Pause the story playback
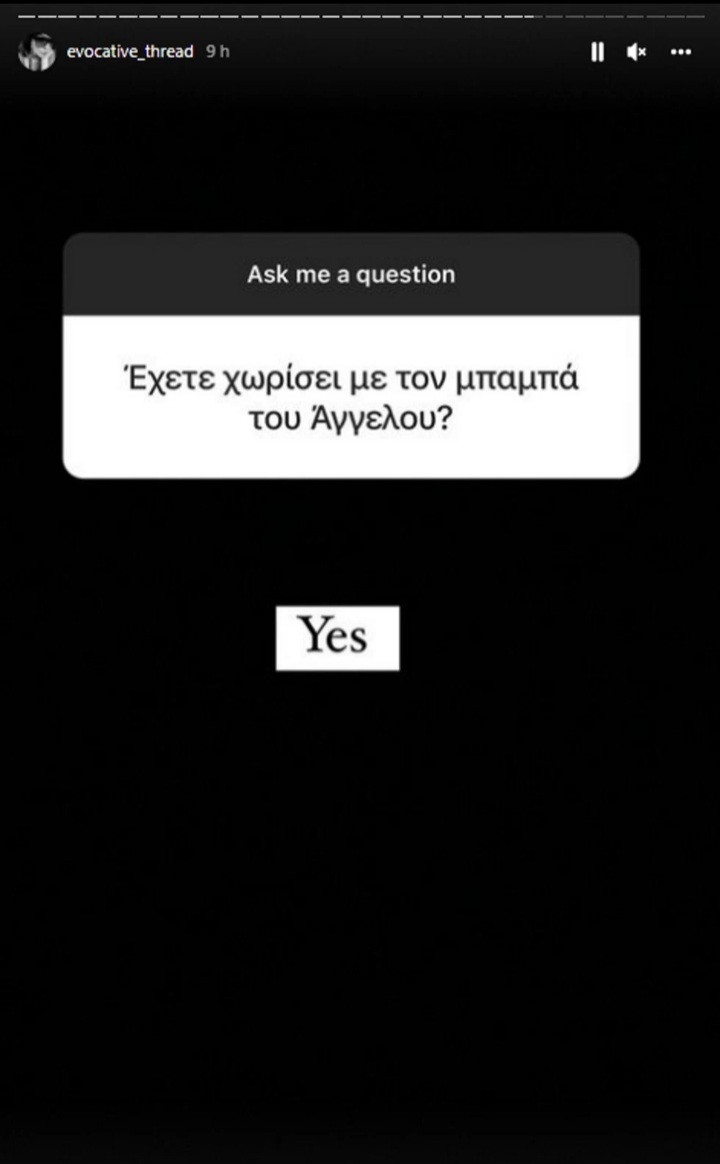The width and height of the screenshot is (720, 1164). 597,52
